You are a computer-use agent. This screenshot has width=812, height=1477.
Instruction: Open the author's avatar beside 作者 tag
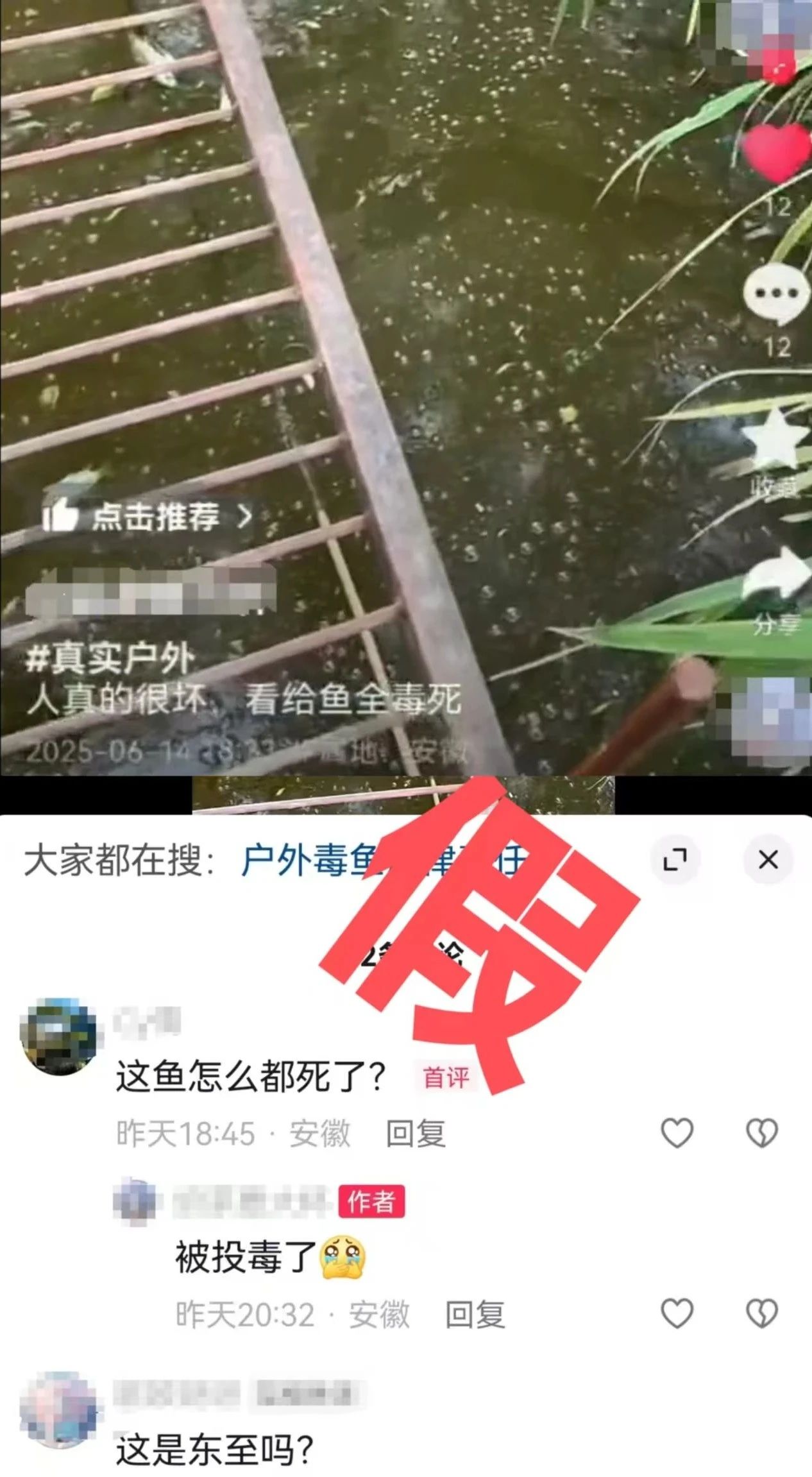coord(135,1201)
